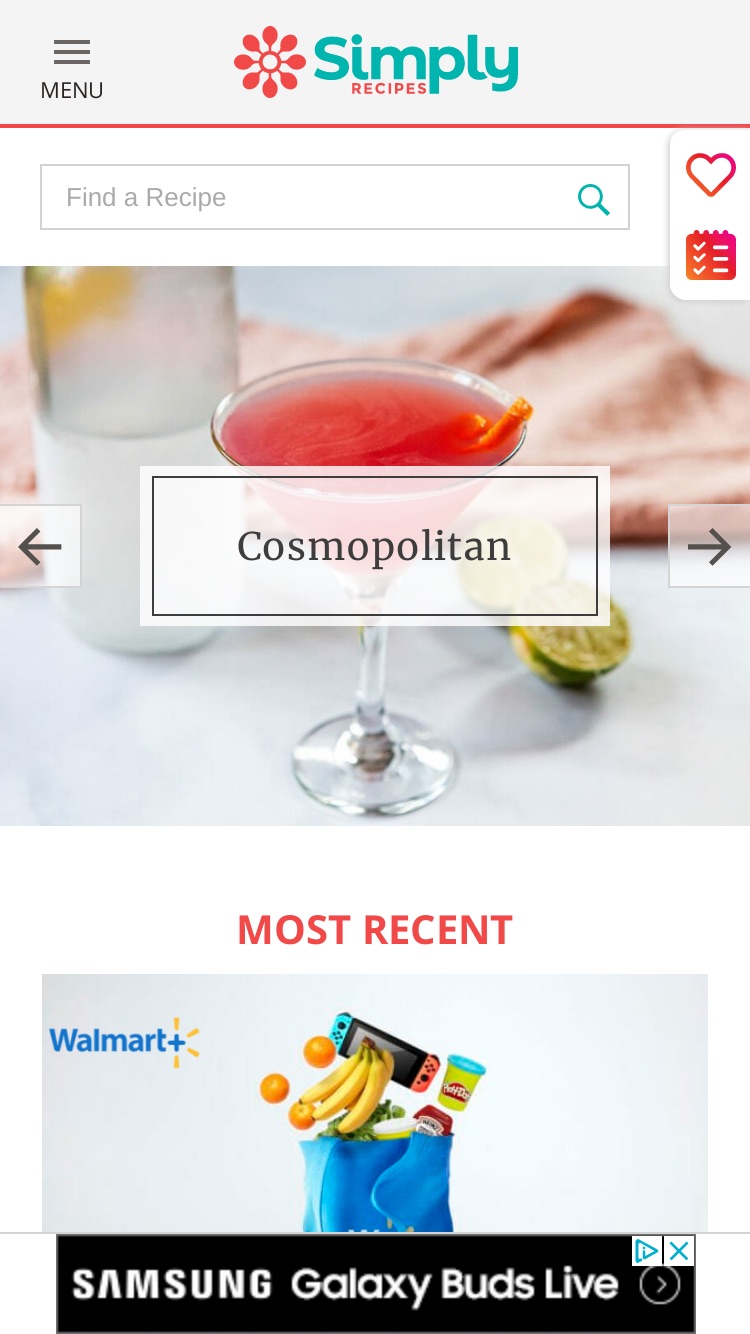Open the Cosmopolitan recipe
The width and height of the screenshot is (750, 1334).
(x=375, y=546)
